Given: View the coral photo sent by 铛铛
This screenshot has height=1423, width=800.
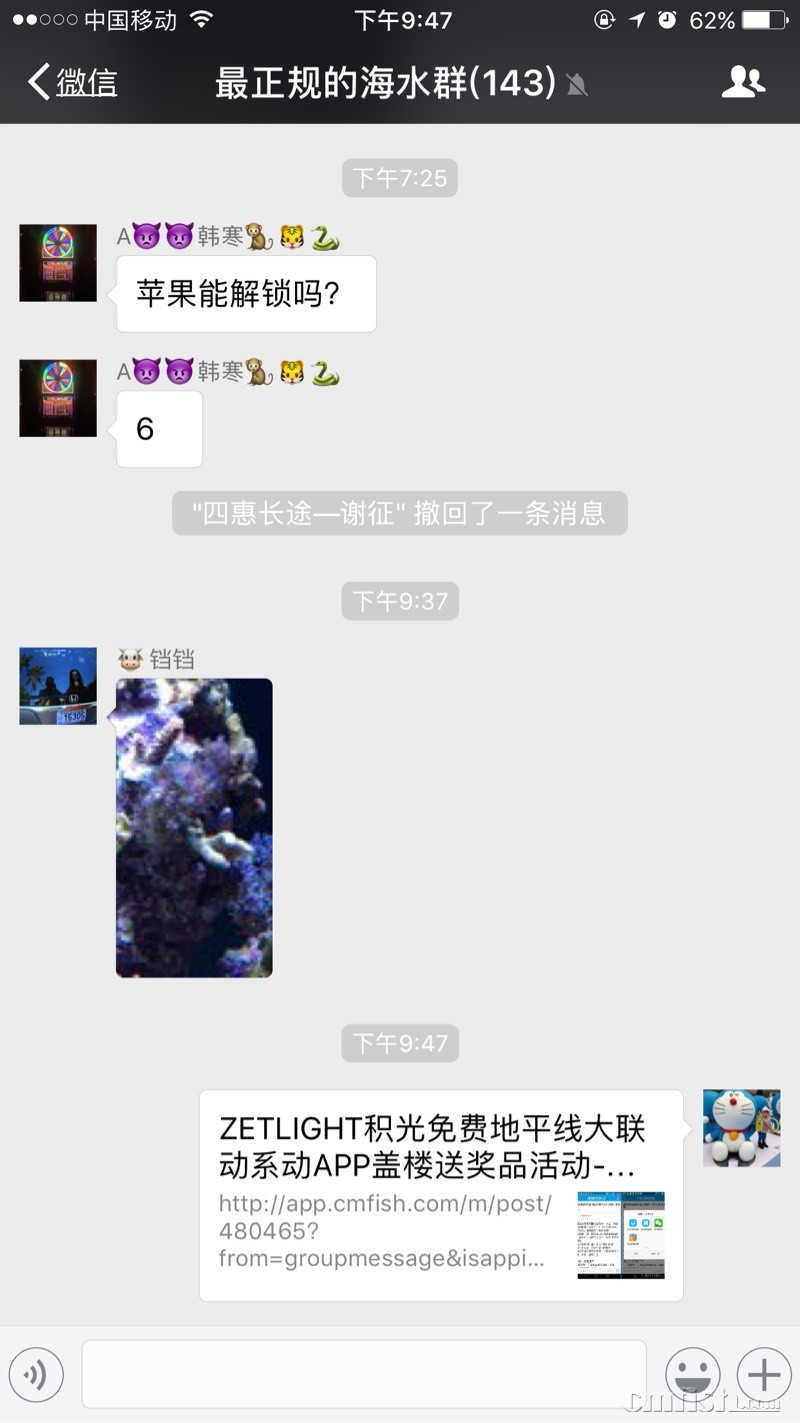Looking at the screenshot, I should click(x=194, y=828).
